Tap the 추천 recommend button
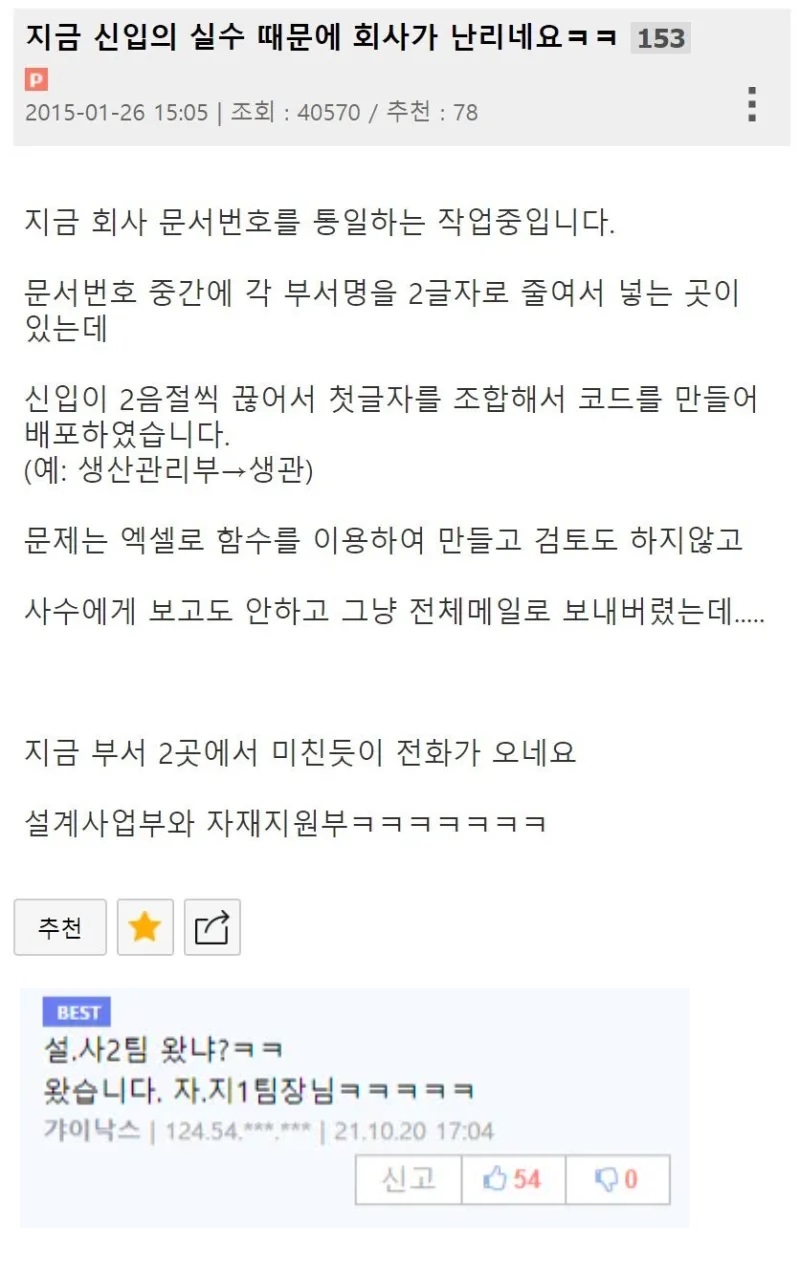Viewport: 800px width, 1271px height. click(x=60, y=928)
